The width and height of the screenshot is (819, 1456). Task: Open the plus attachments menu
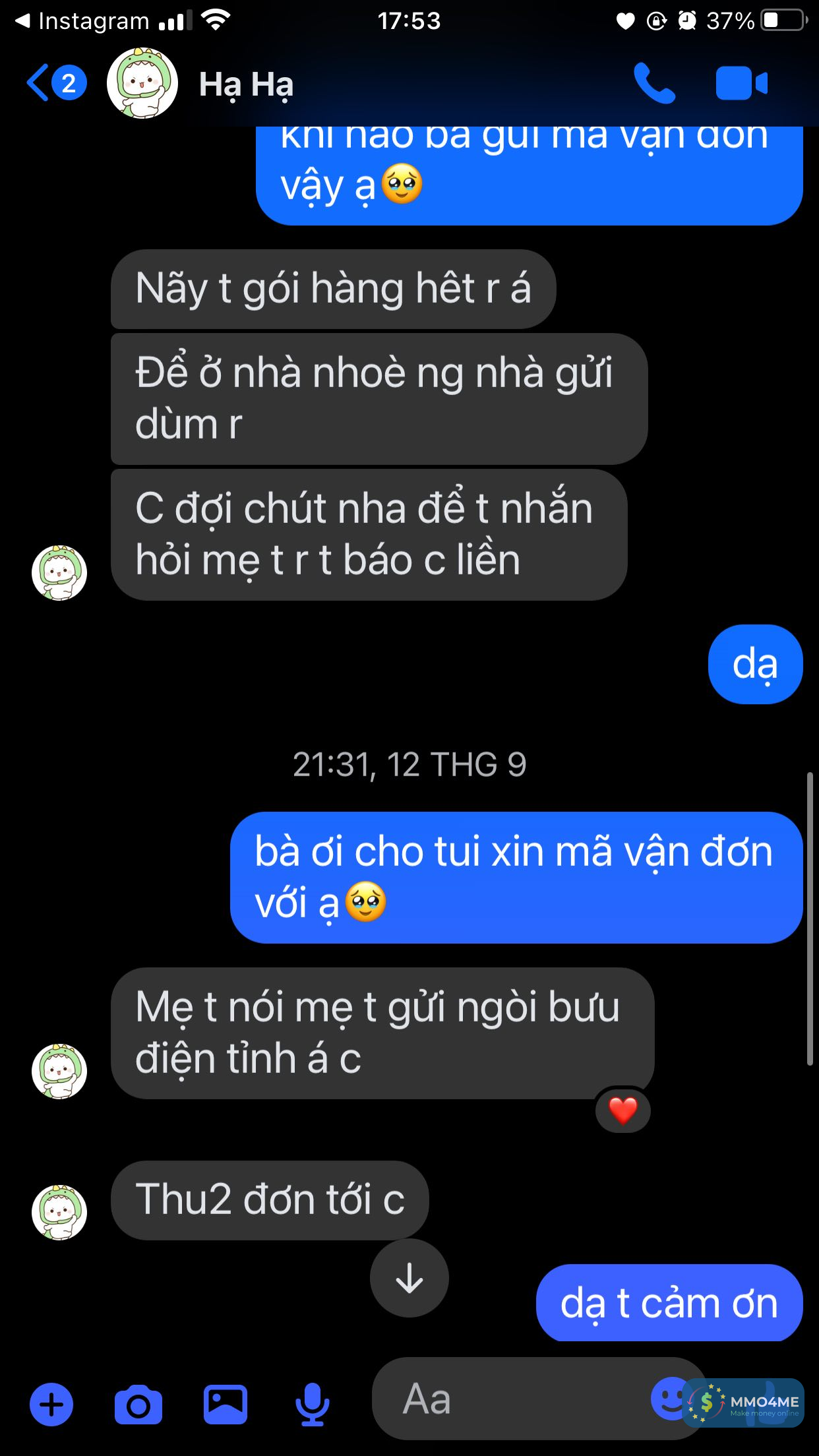pyautogui.click(x=51, y=1405)
